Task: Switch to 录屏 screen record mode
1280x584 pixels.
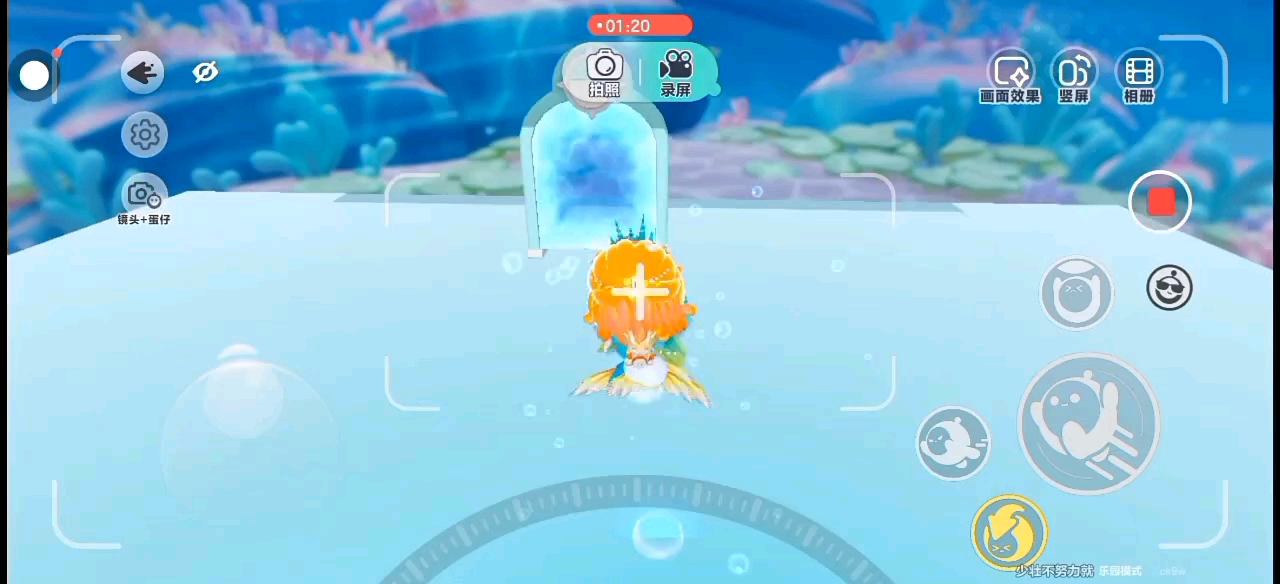Action: click(x=677, y=72)
